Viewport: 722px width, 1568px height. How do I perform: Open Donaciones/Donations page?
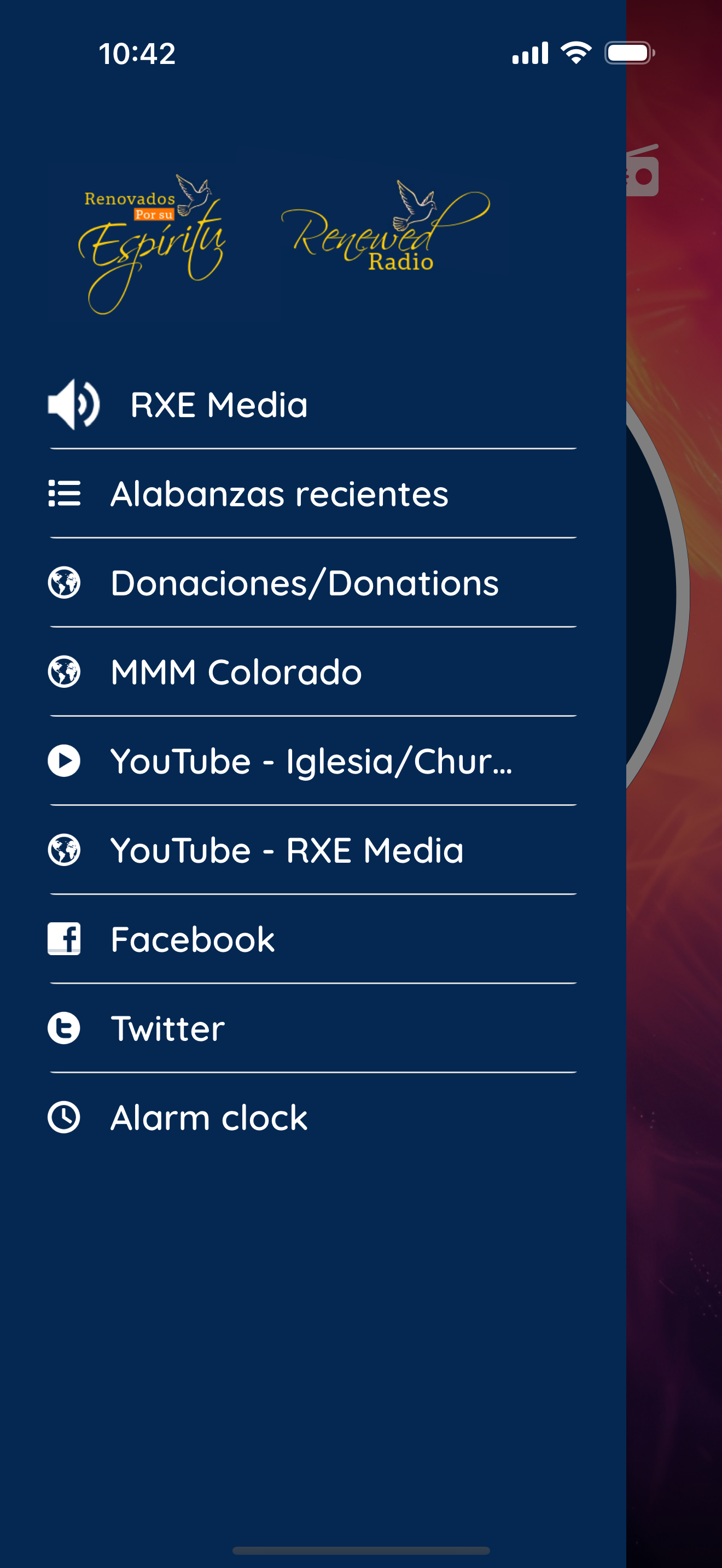pos(313,582)
